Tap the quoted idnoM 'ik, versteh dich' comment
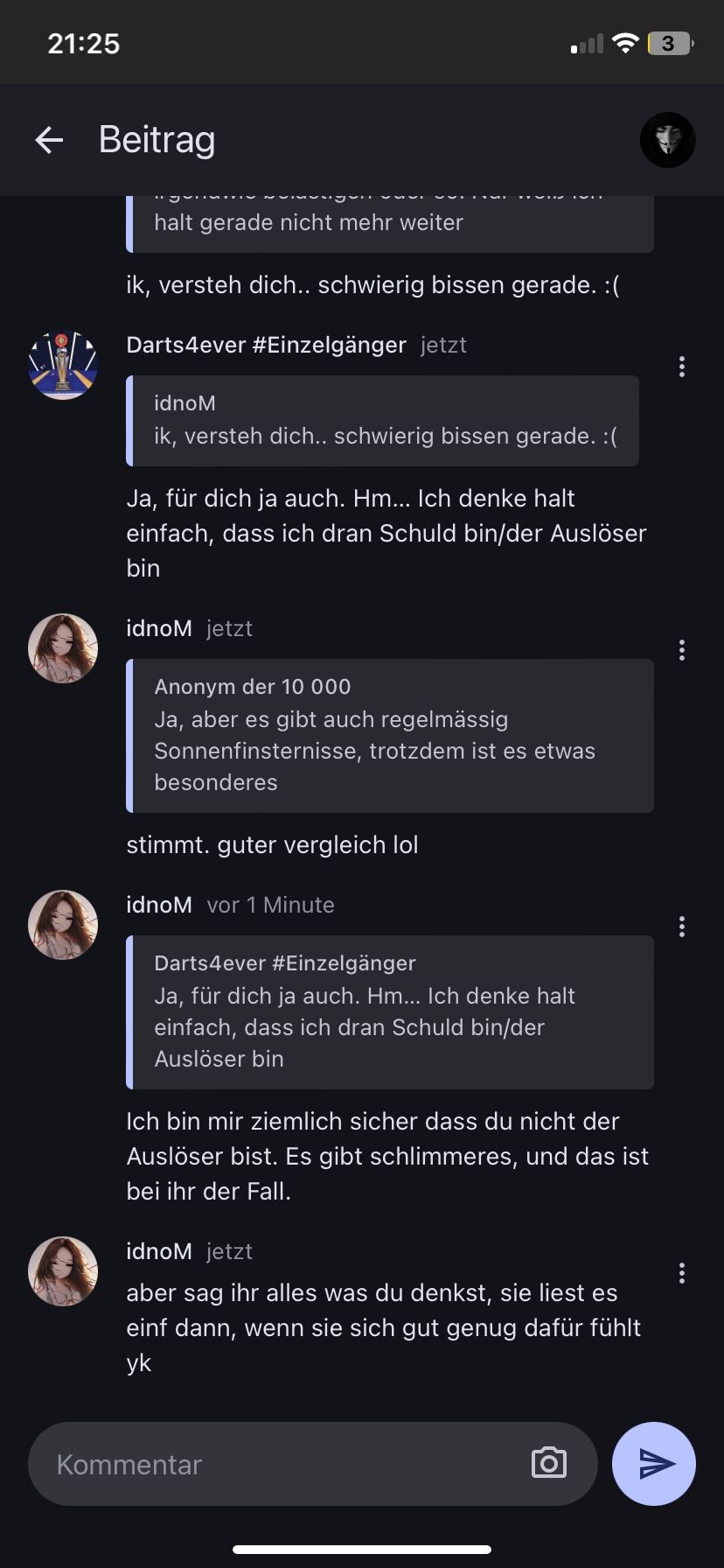724x1568 pixels. coord(383,421)
